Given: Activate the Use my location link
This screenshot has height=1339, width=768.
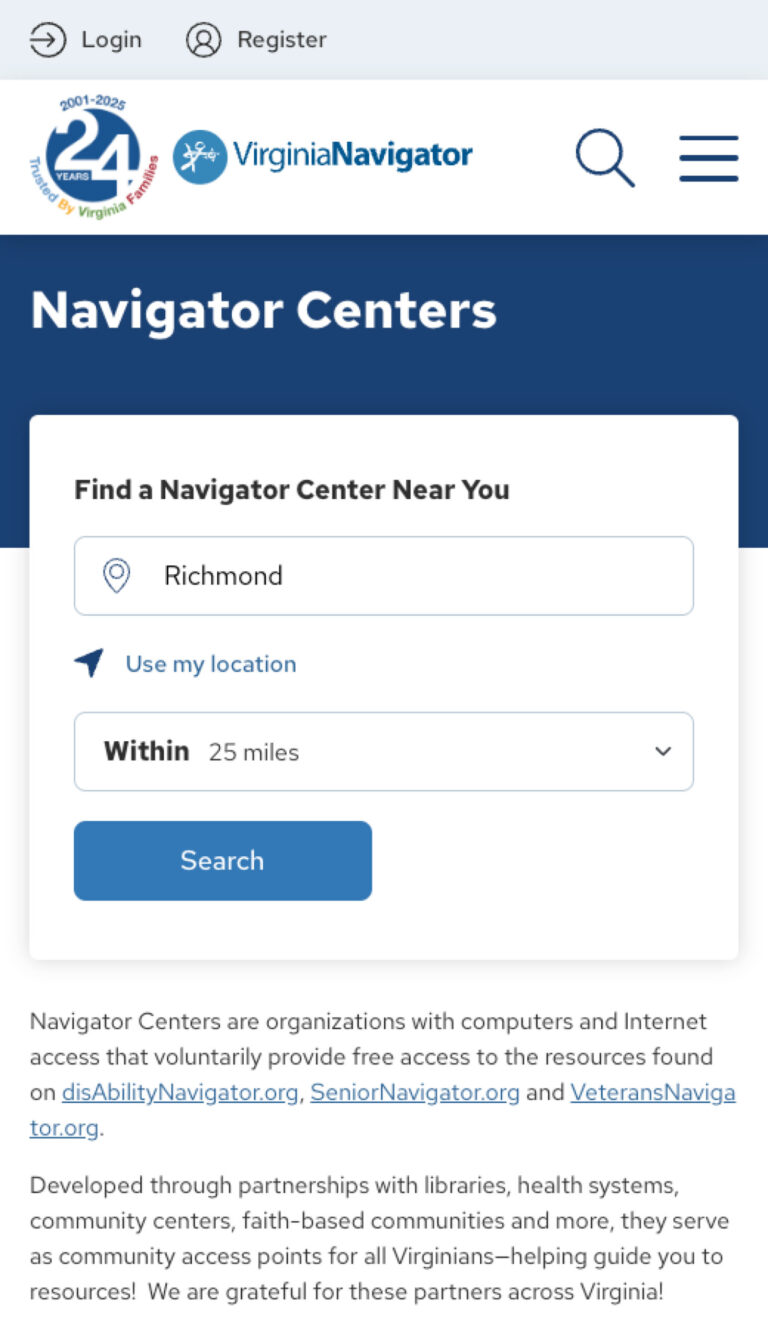Looking at the screenshot, I should (x=210, y=663).
